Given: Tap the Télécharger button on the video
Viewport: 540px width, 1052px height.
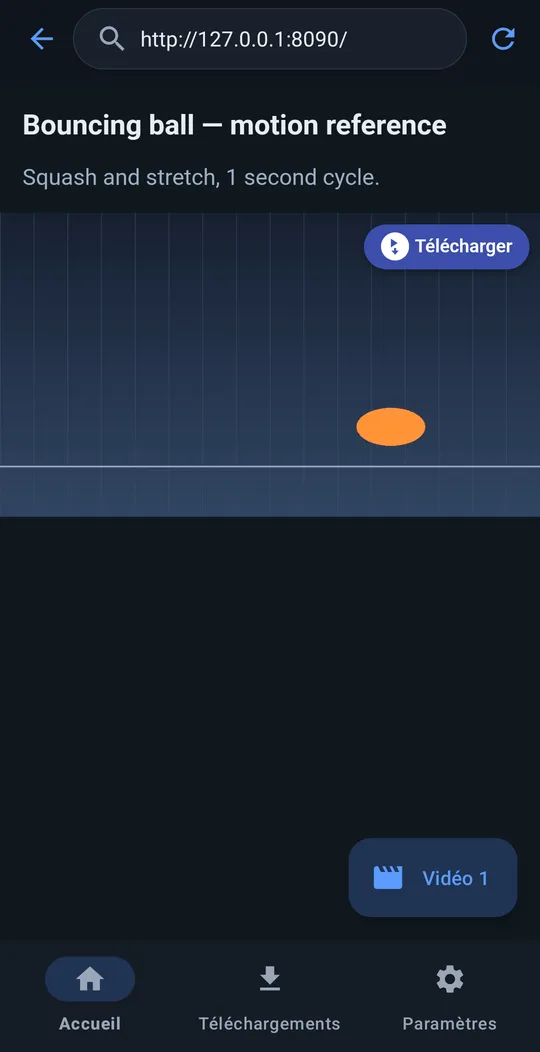Looking at the screenshot, I should click(x=447, y=247).
